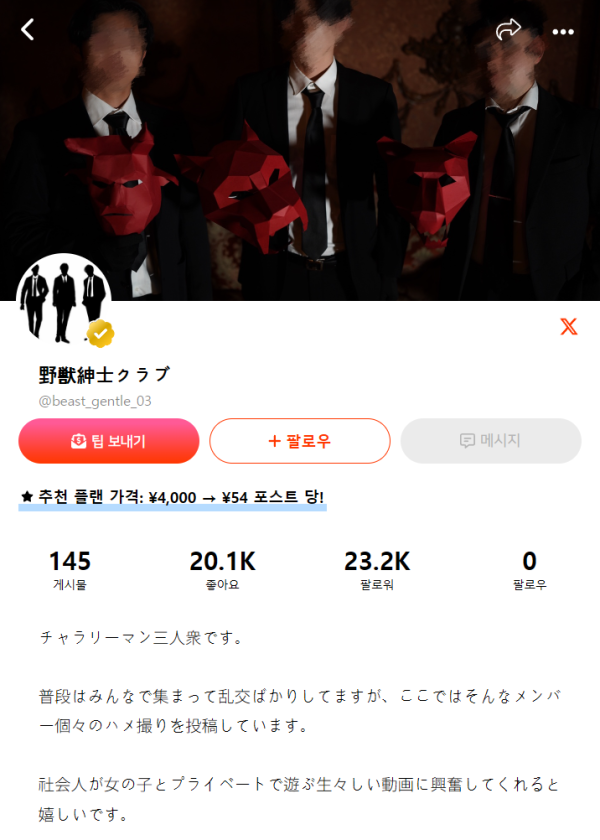Share this profile
This screenshot has height=840, width=600.
pos(509,30)
